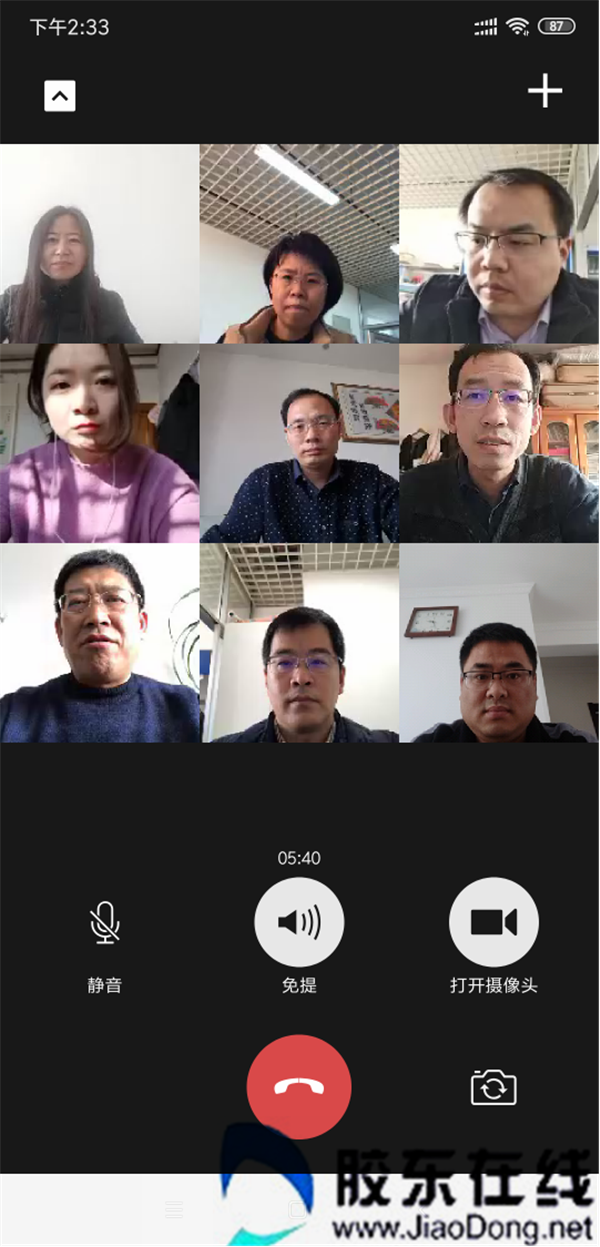This screenshot has height=1247, width=600.
Task: Toggle the 免提 speakerphone
Action: [299, 922]
